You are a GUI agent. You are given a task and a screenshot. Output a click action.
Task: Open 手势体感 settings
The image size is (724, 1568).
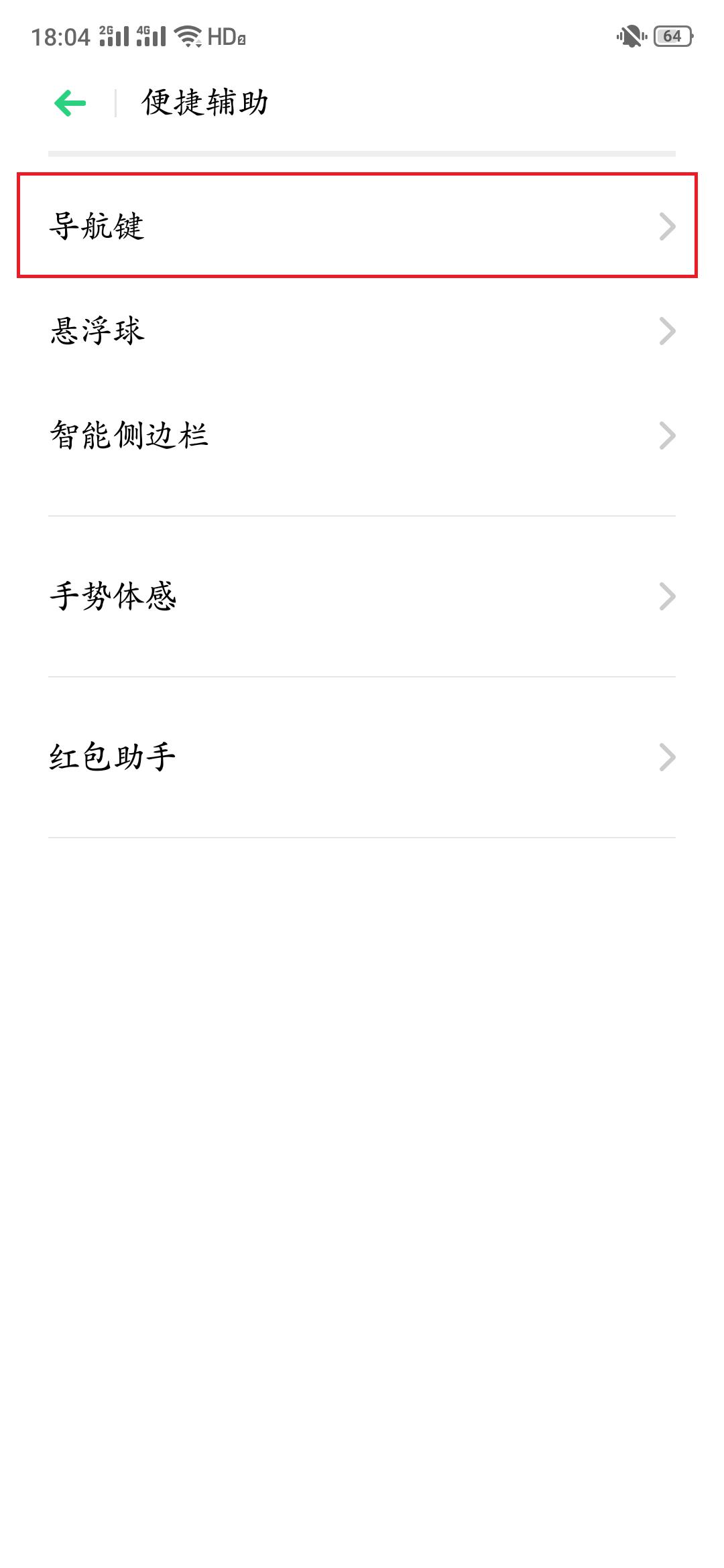click(362, 596)
